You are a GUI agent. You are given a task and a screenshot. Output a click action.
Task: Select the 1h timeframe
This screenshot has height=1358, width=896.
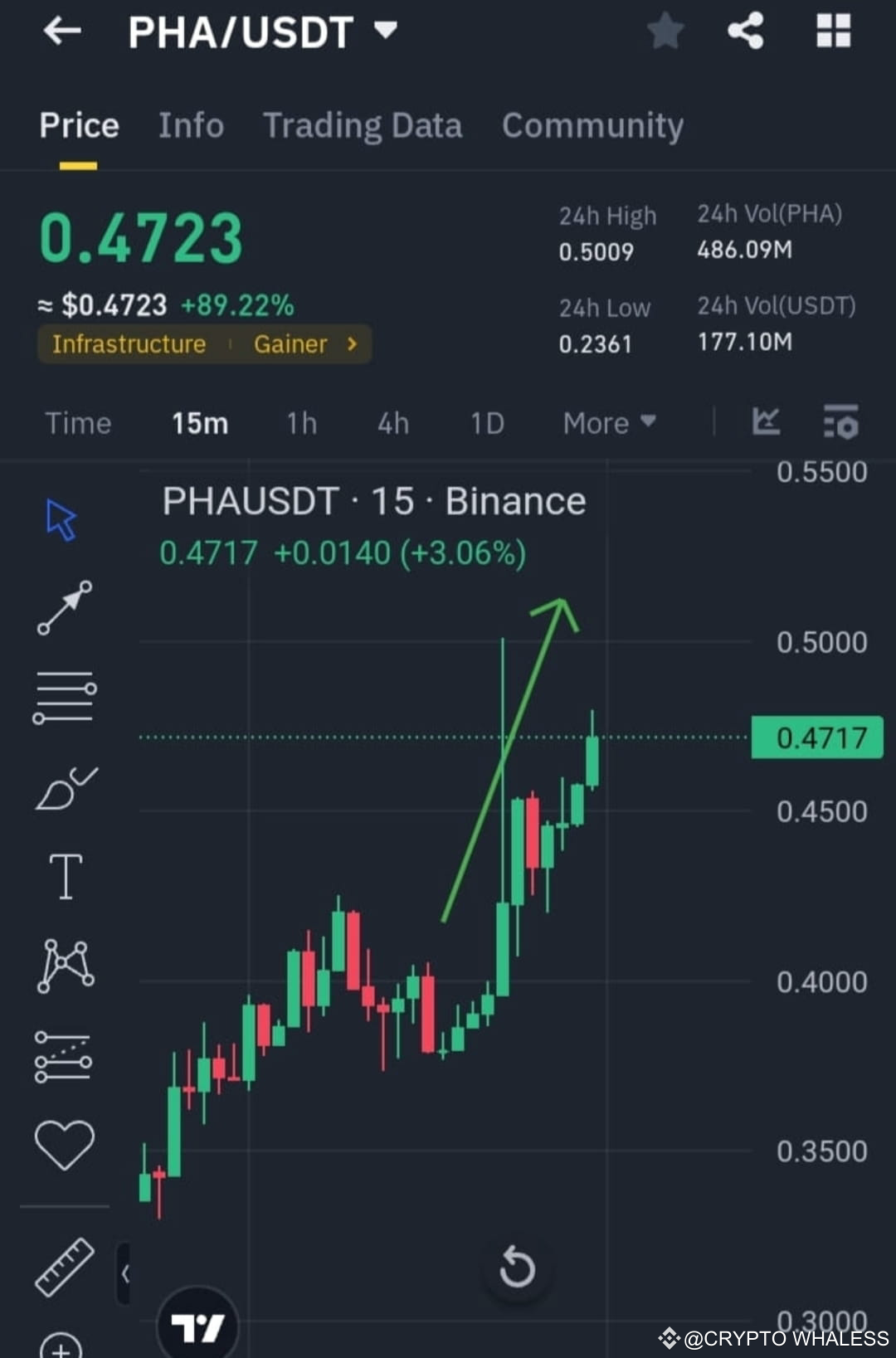(x=300, y=423)
